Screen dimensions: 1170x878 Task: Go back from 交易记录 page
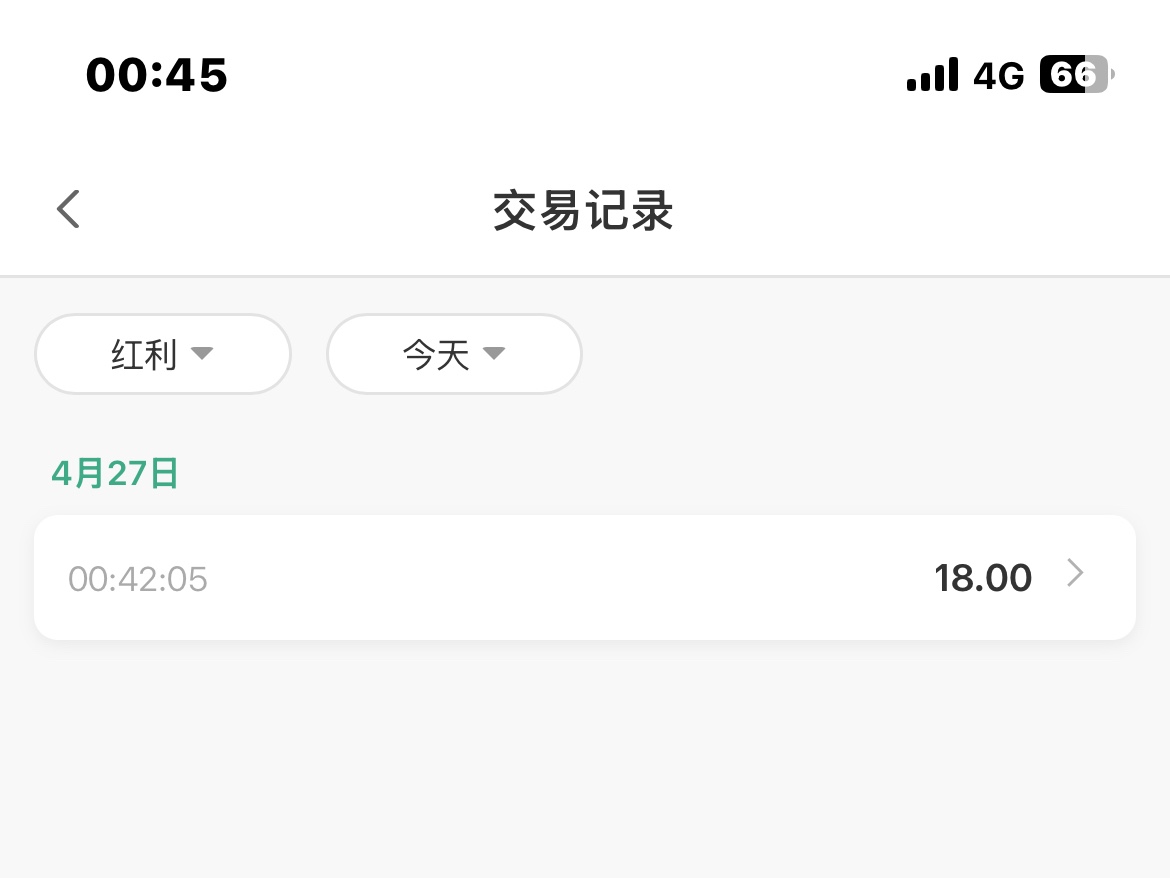(68, 210)
